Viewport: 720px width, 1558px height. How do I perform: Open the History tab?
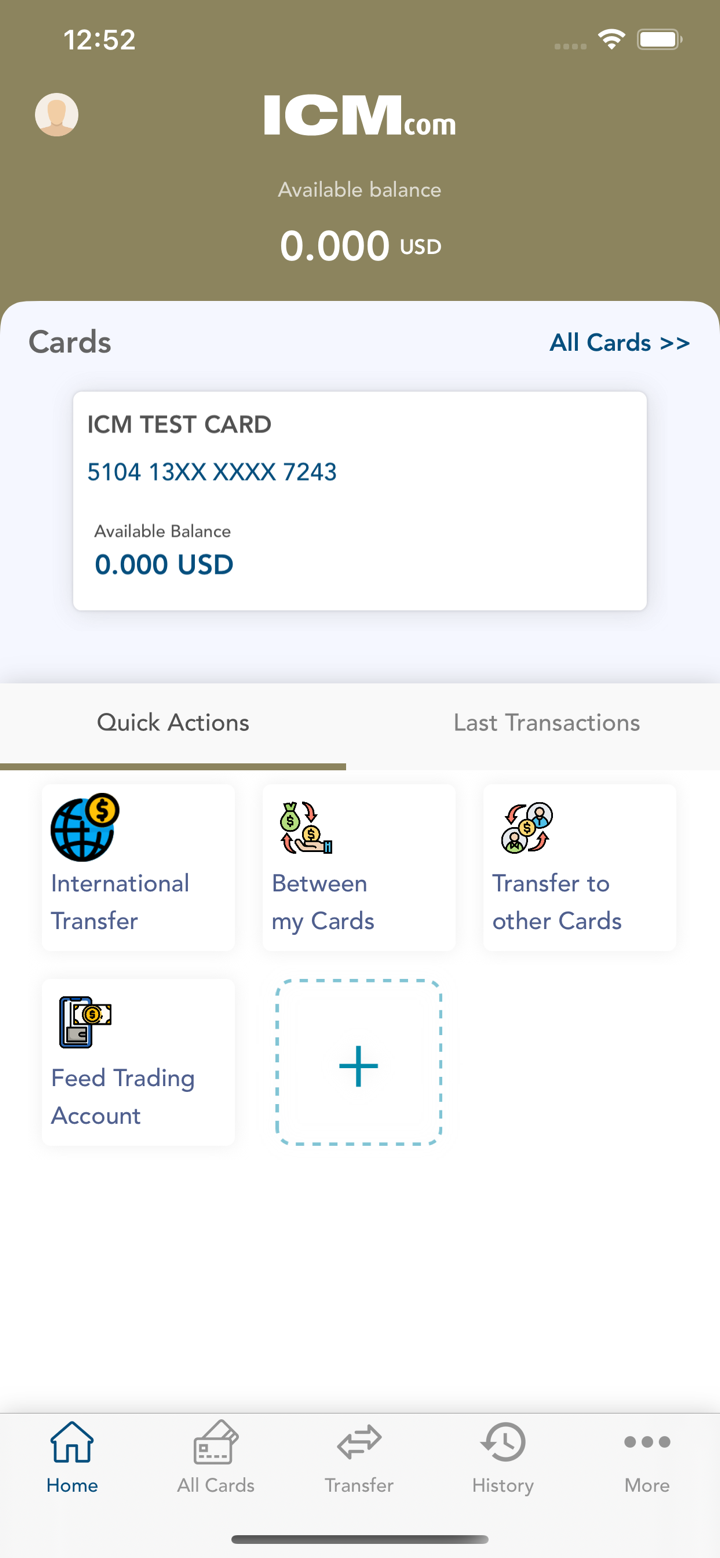click(502, 1458)
